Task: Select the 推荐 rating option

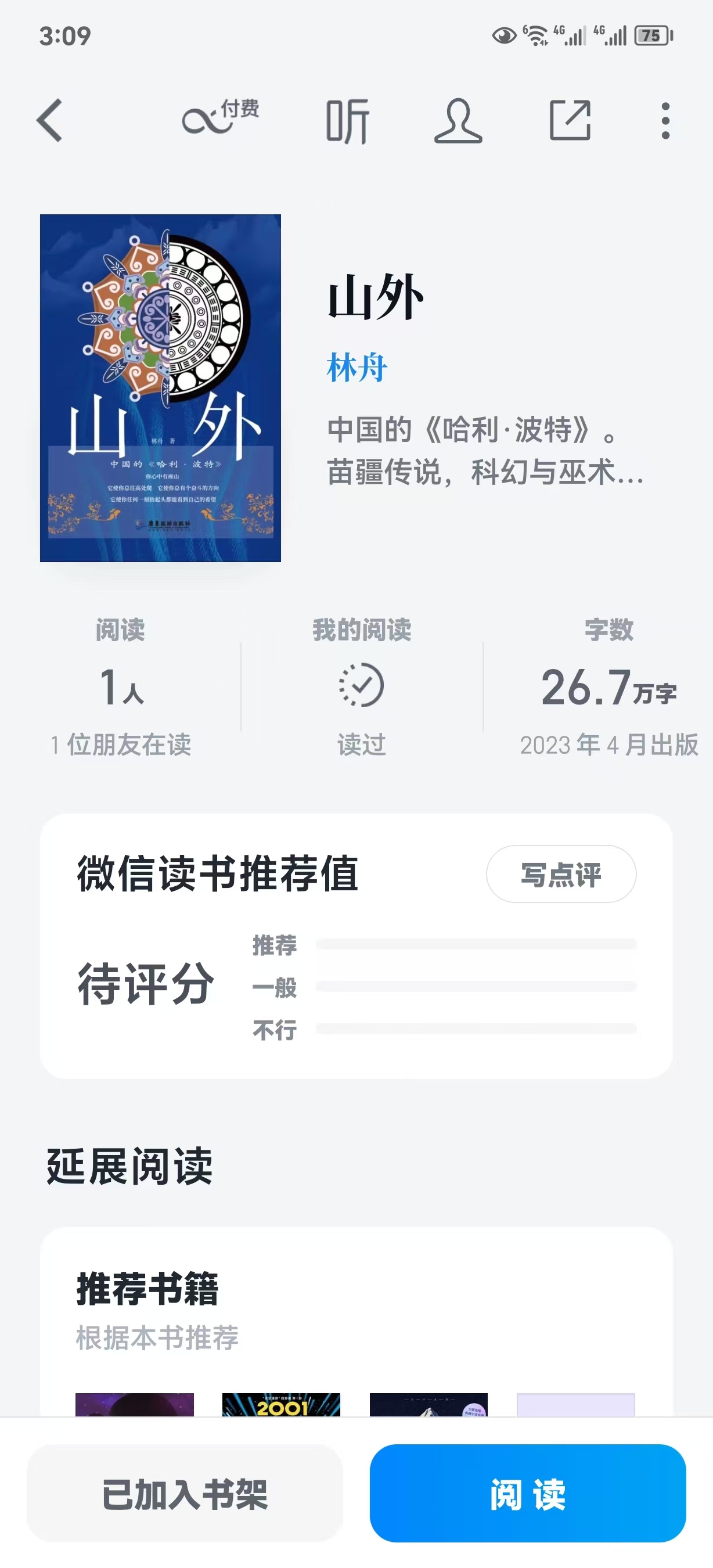Action: 275,945
